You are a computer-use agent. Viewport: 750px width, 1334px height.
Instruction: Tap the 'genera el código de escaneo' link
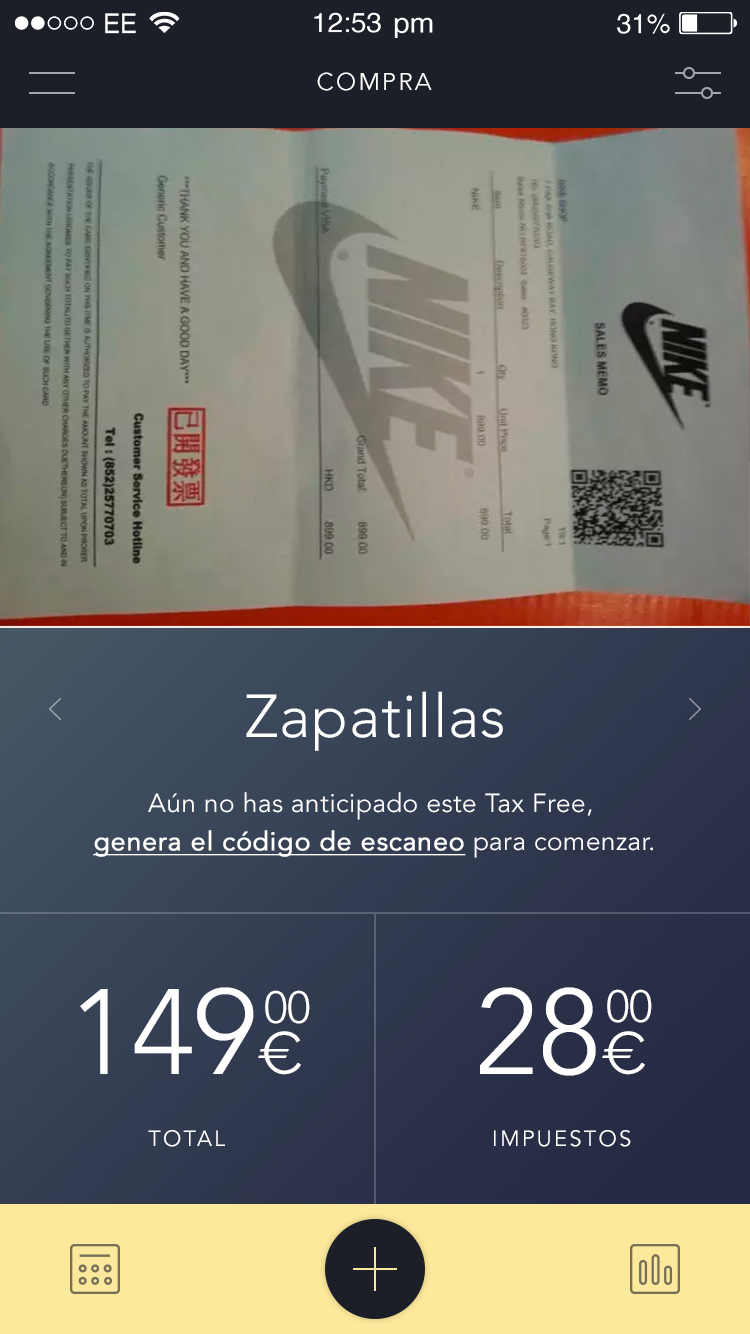(279, 843)
